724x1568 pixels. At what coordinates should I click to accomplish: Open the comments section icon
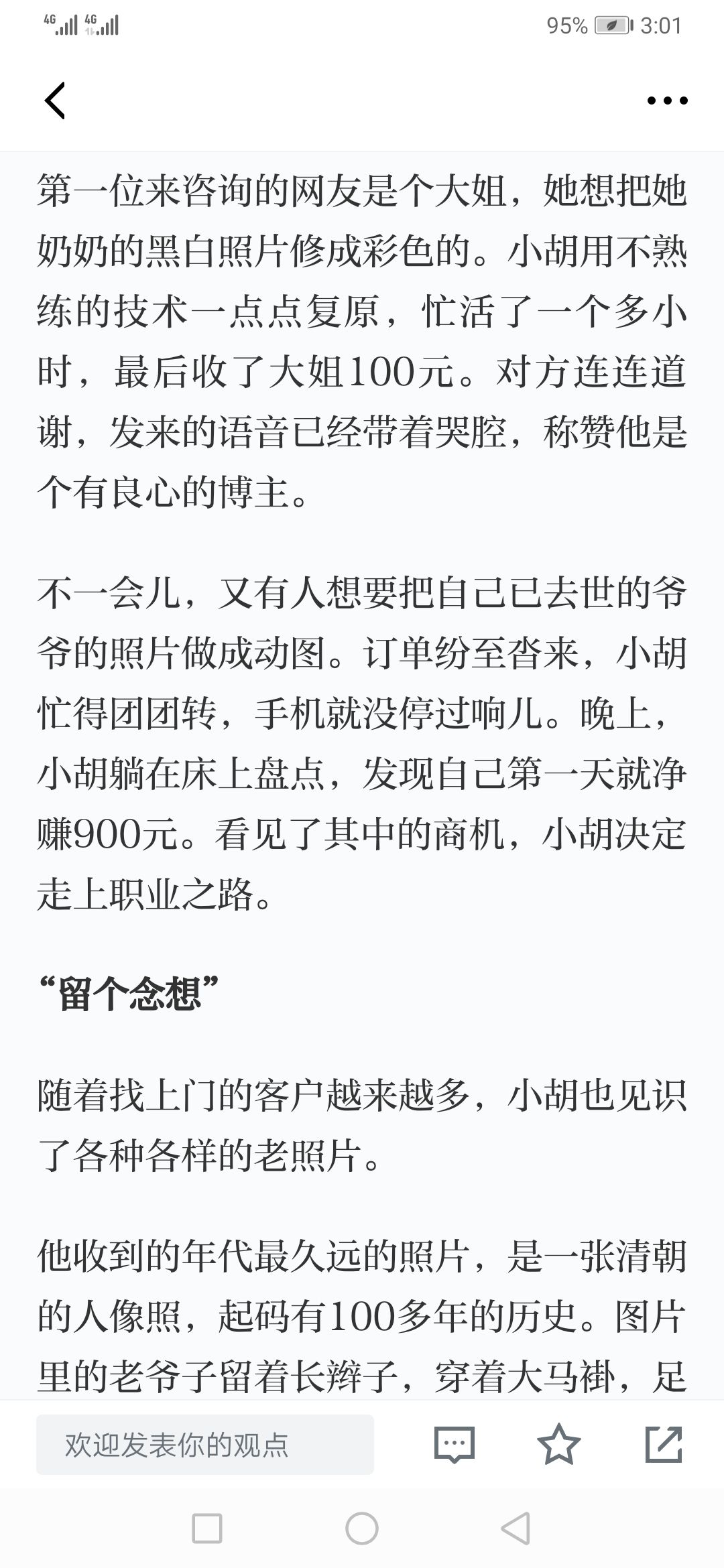[455, 1445]
